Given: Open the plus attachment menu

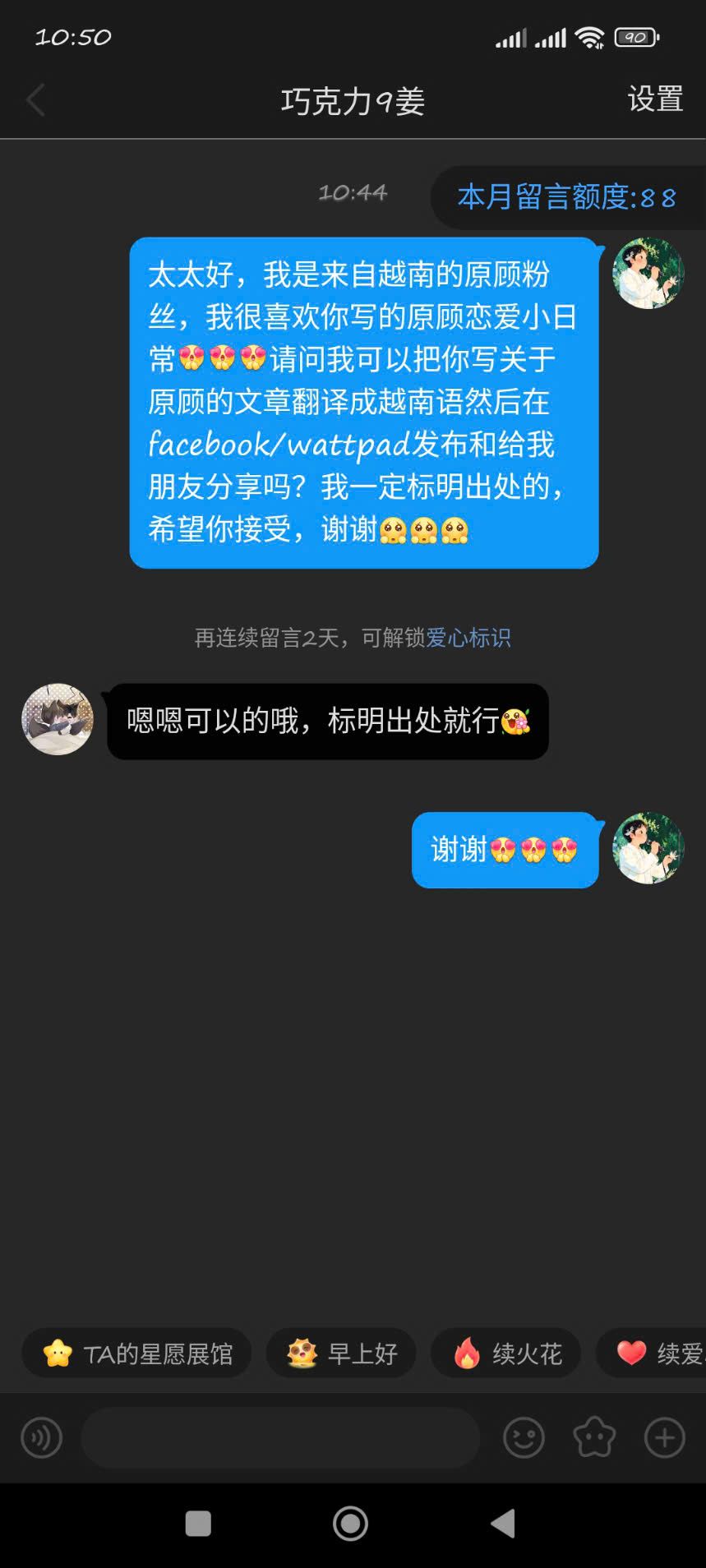Looking at the screenshot, I should pyautogui.click(x=664, y=1438).
